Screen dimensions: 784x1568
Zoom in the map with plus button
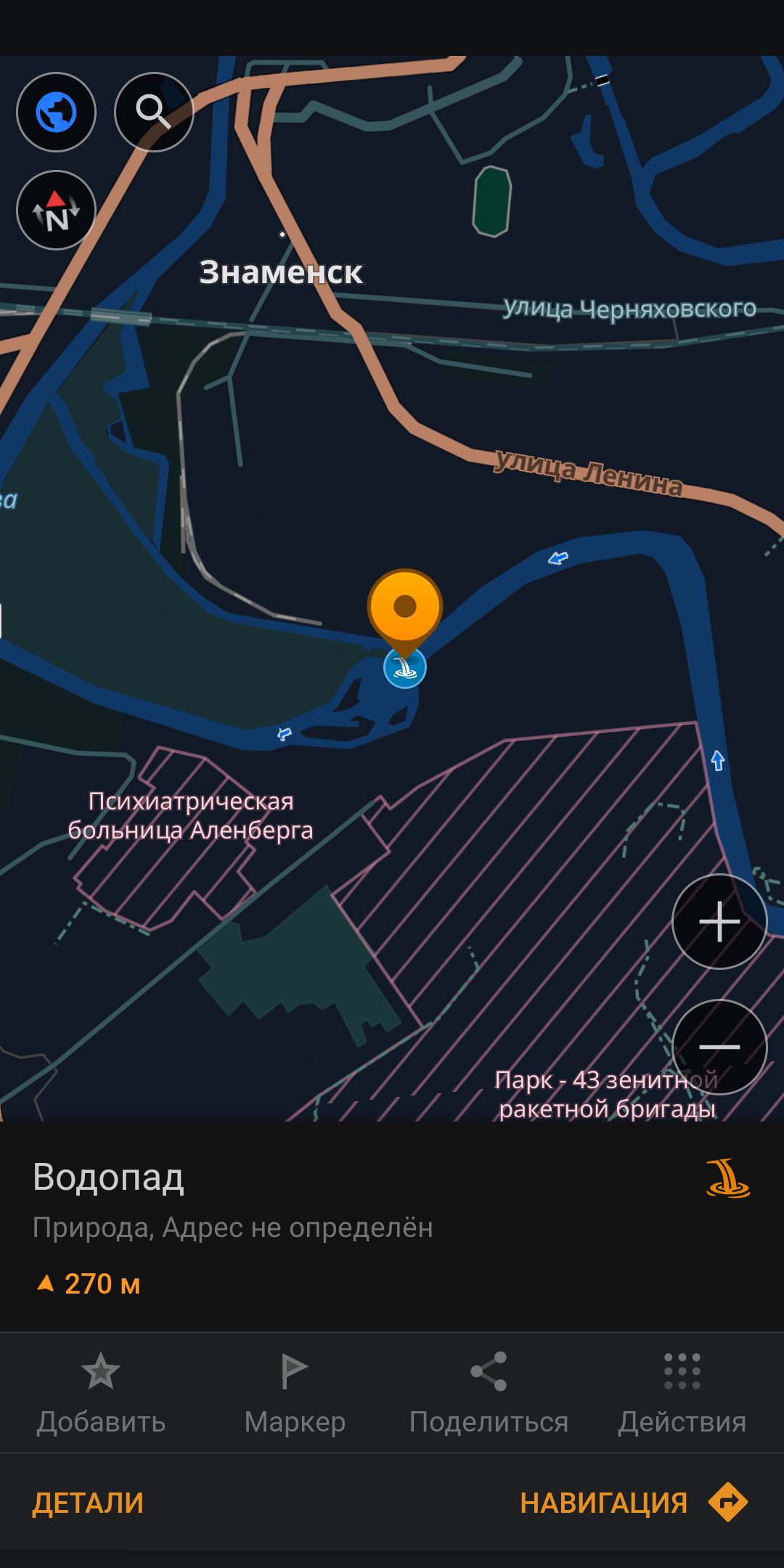(719, 921)
